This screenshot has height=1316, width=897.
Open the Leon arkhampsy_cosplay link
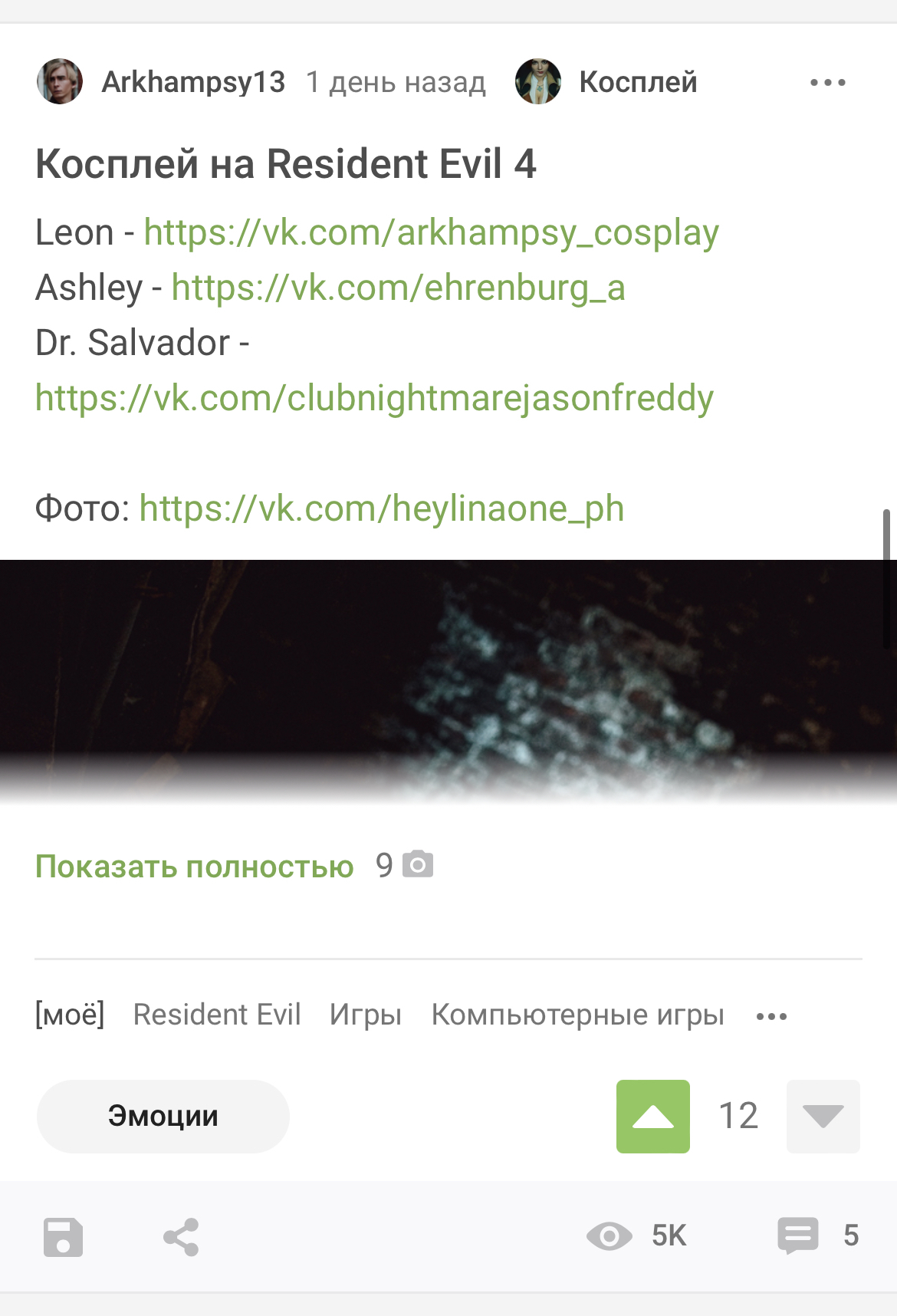coord(431,232)
